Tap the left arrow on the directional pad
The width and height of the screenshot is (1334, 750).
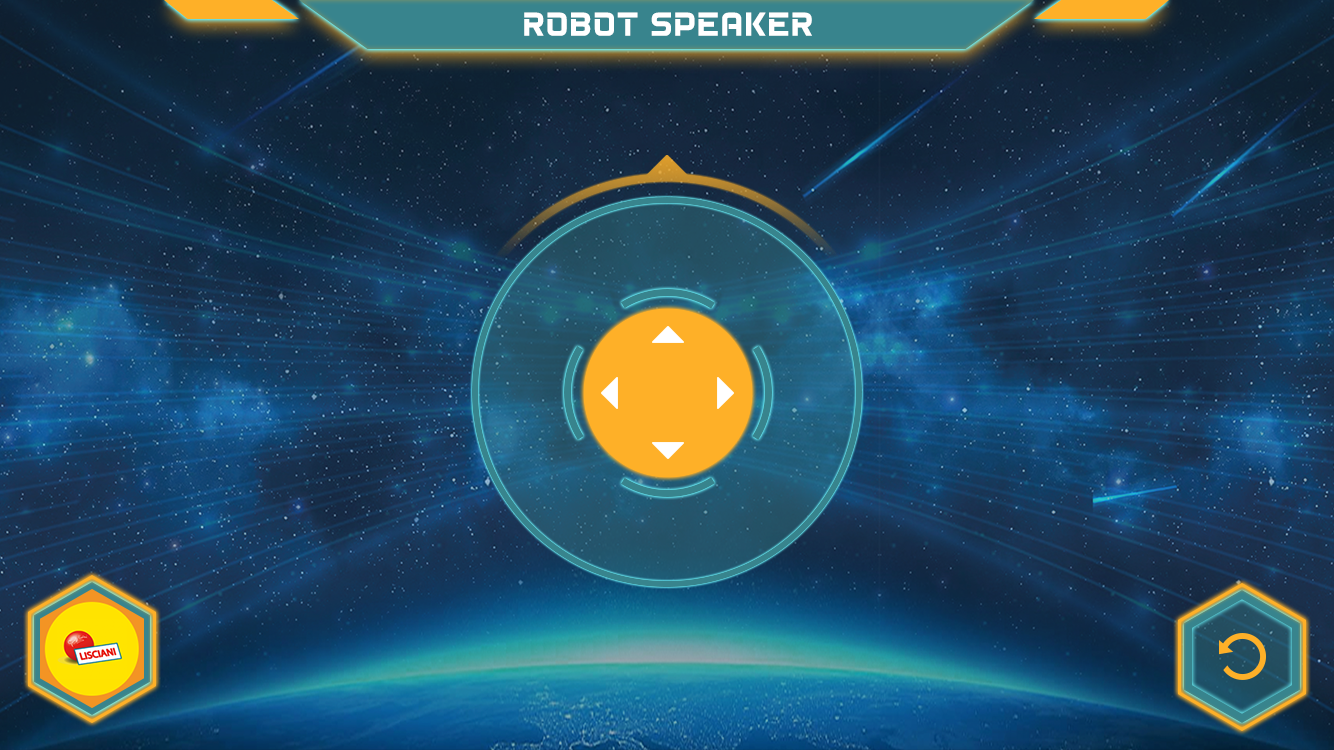609,393
